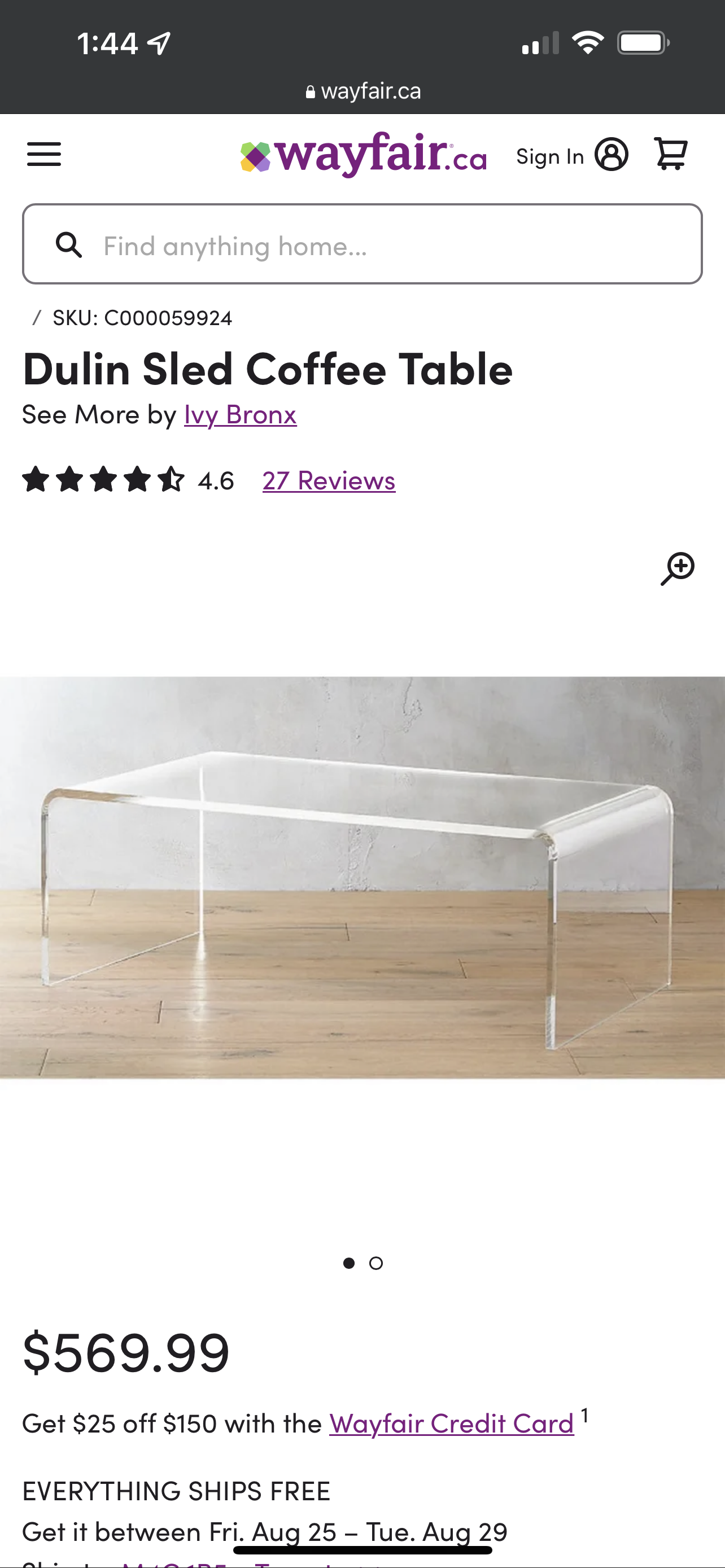Tap the wayfair.ca address bar
This screenshot has height=1568, width=725.
363,91
